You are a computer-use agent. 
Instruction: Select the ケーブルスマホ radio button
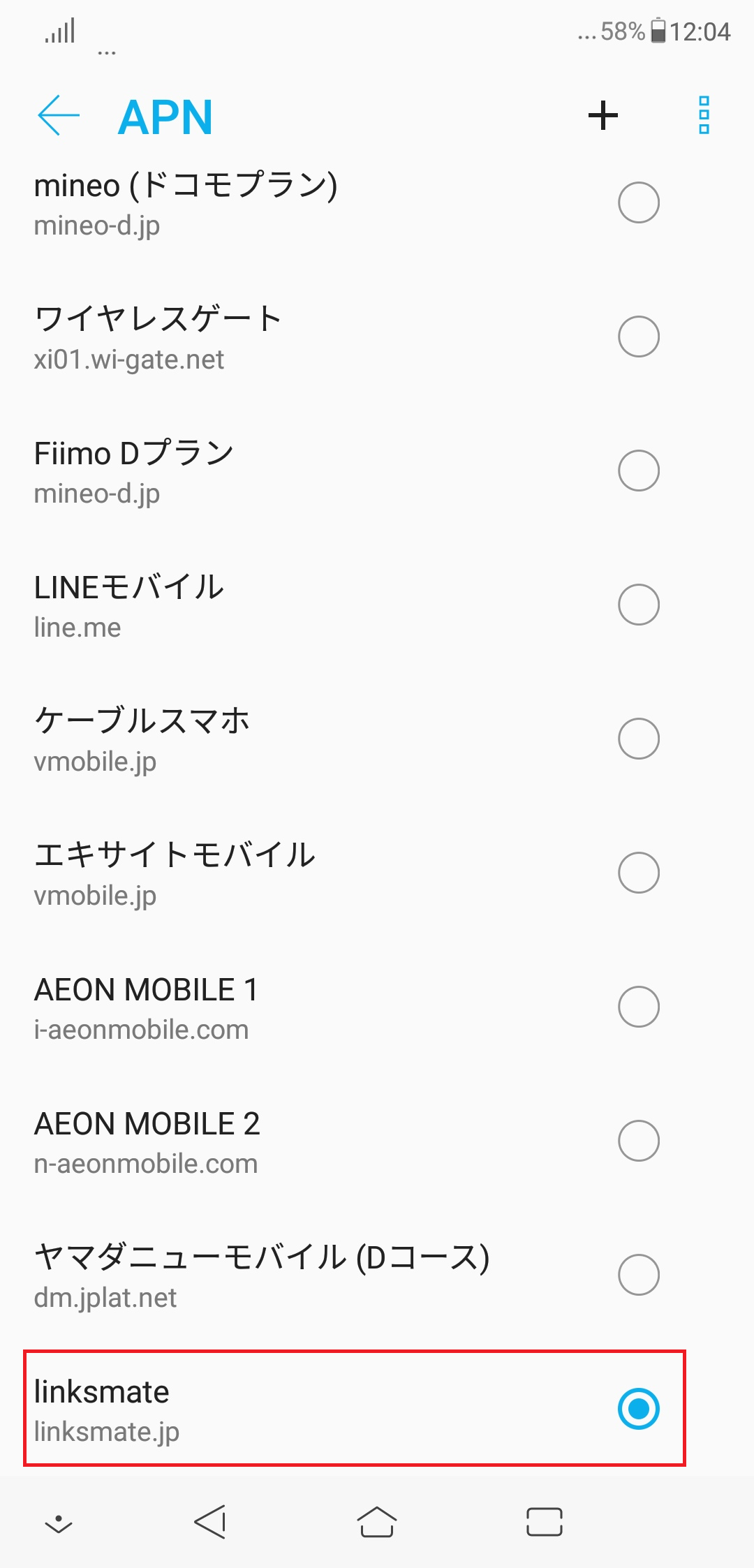[x=638, y=739]
